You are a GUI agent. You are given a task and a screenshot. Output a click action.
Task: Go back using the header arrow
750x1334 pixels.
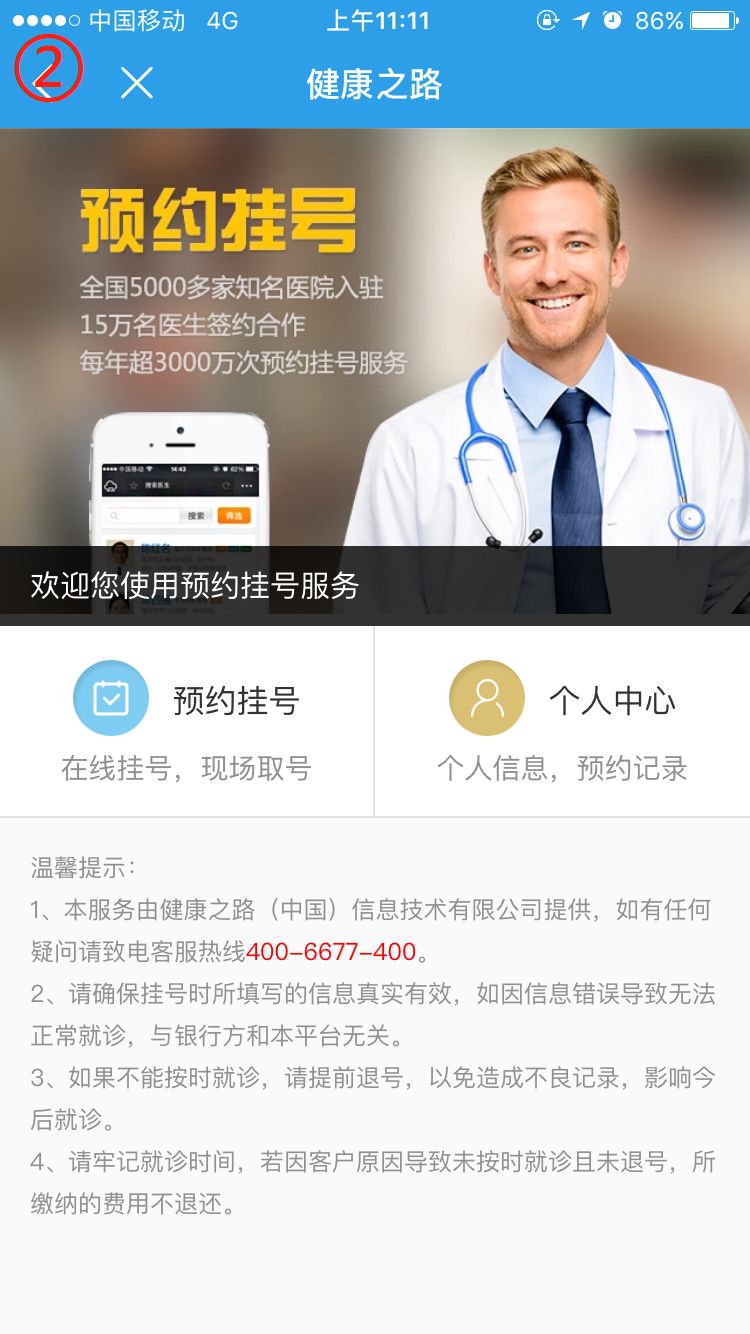pos(44,83)
